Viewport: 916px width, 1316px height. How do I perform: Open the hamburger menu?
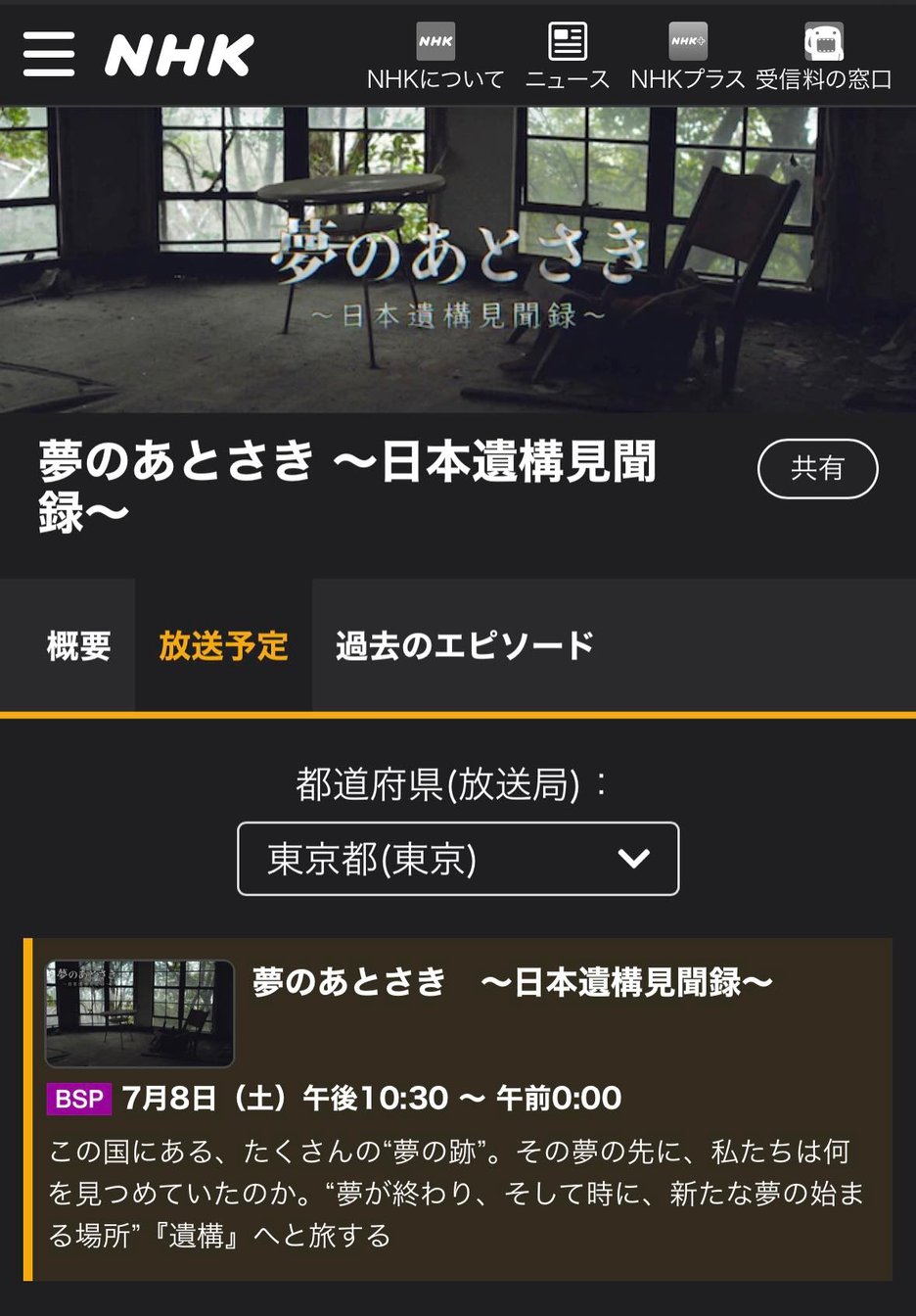pyautogui.click(x=49, y=54)
